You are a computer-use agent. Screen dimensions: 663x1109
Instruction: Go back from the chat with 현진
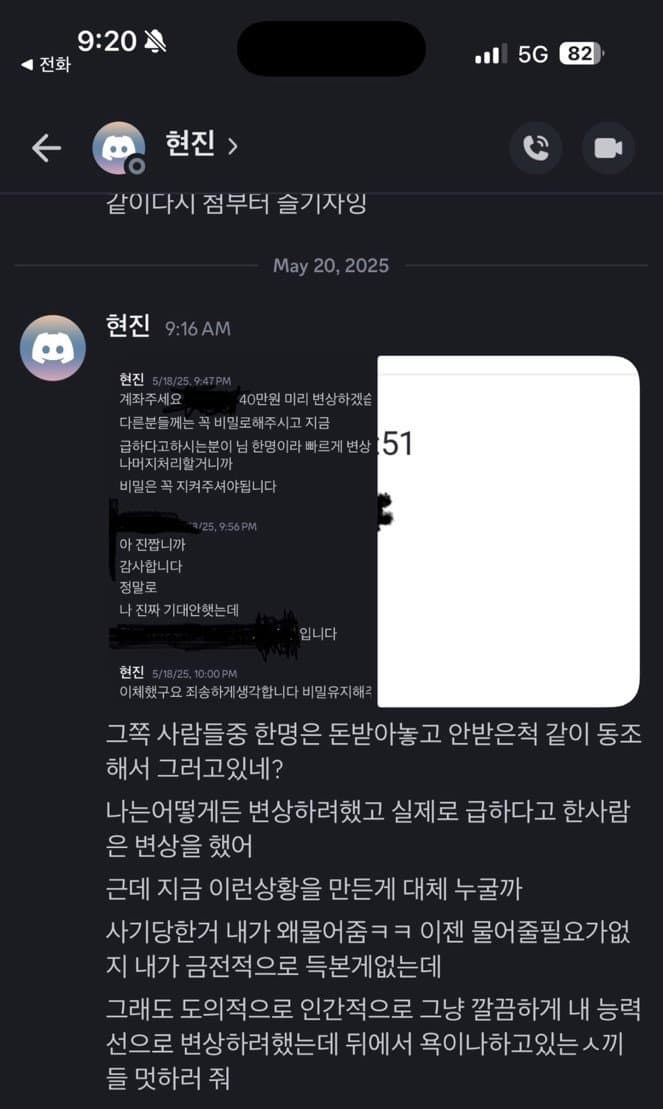pos(46,149)
